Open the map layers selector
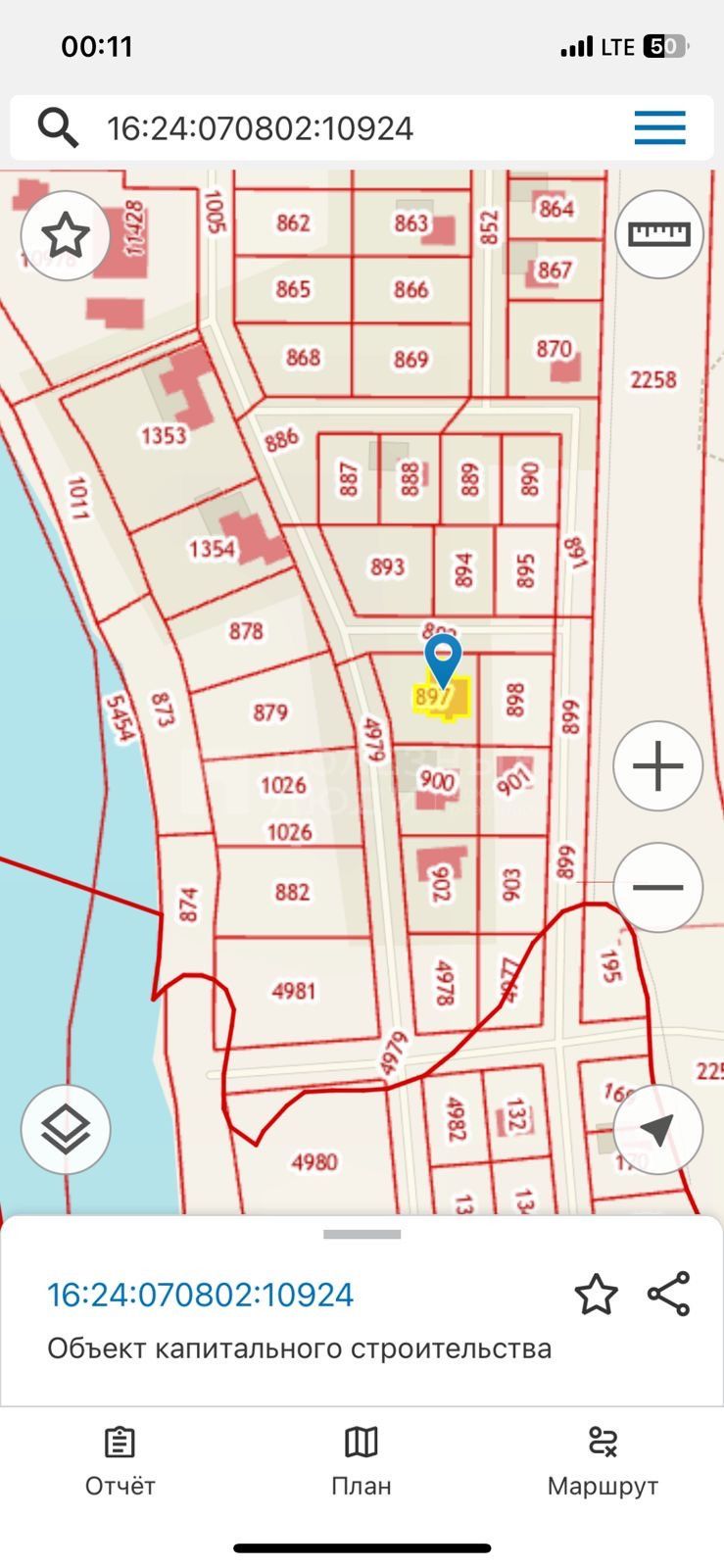Screen dimensions: 724x1568 pyautogui.click(x=66, y=1130)
